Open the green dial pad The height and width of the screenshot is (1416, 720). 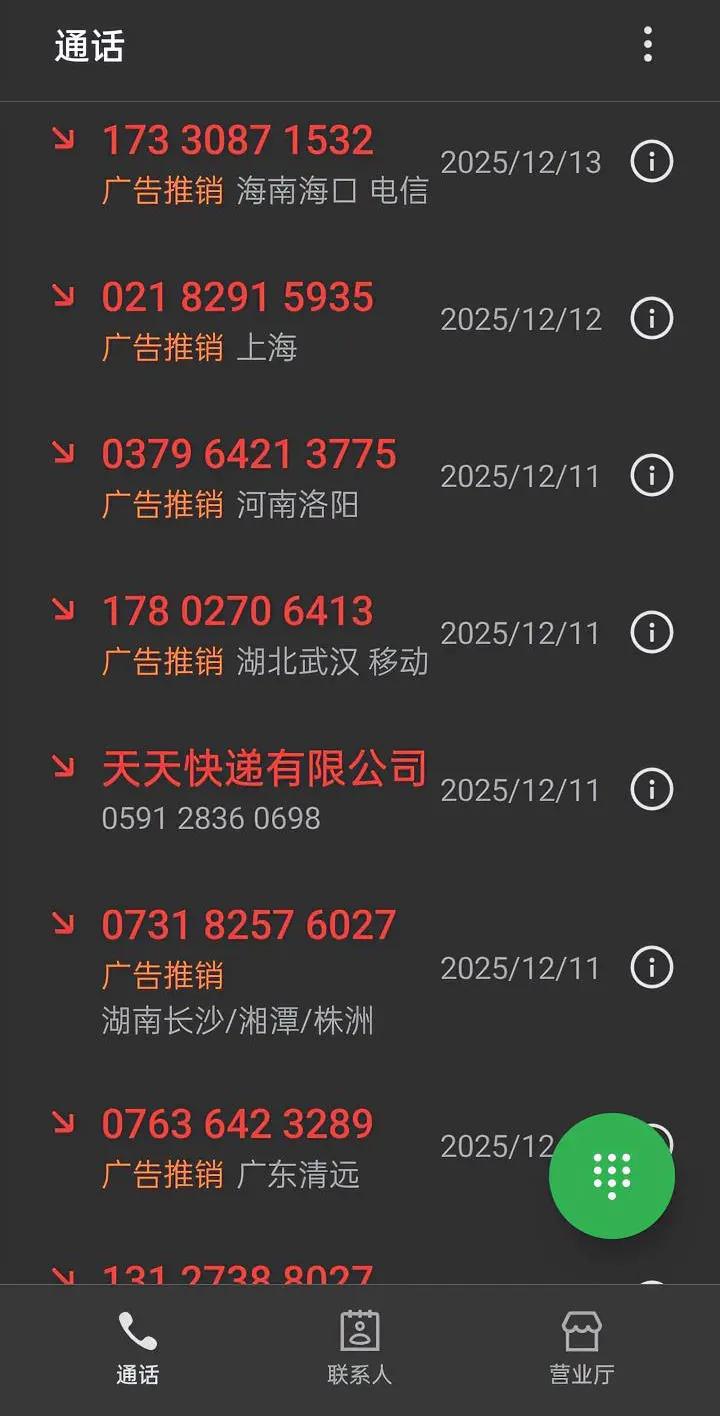612,1176
